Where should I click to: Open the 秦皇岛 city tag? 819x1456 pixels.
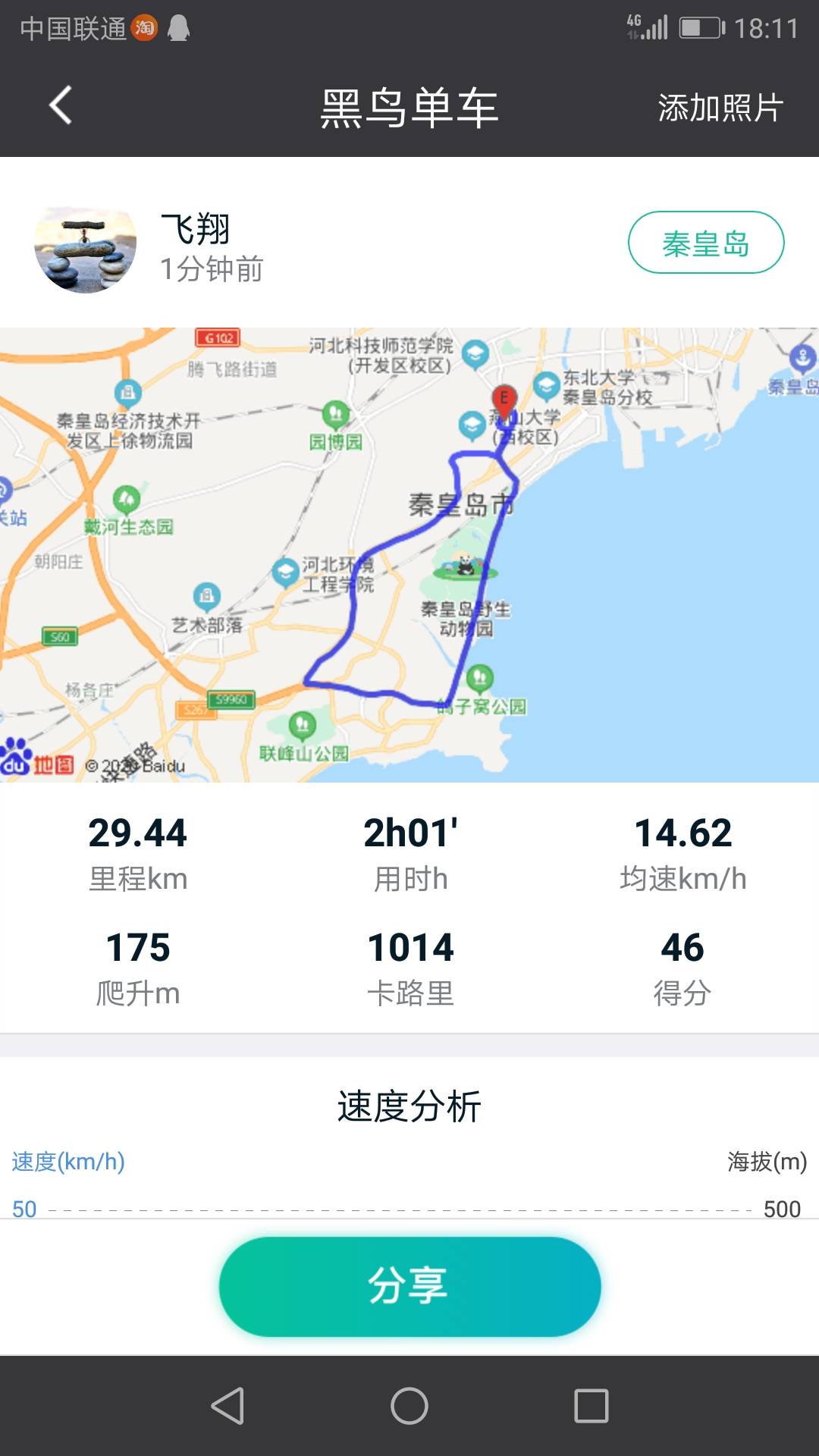coord(705,243)
